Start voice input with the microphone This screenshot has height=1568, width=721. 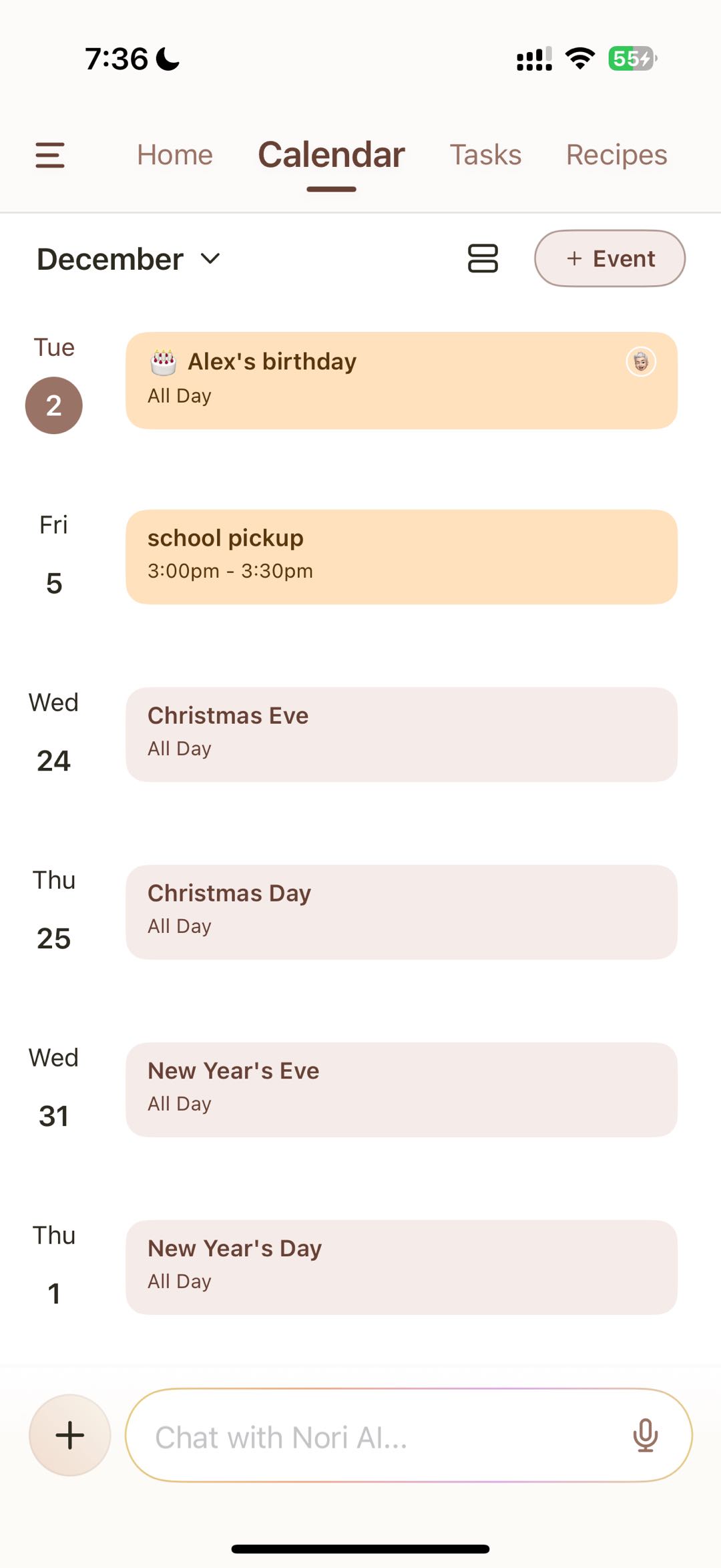(x=645, y=1436)
